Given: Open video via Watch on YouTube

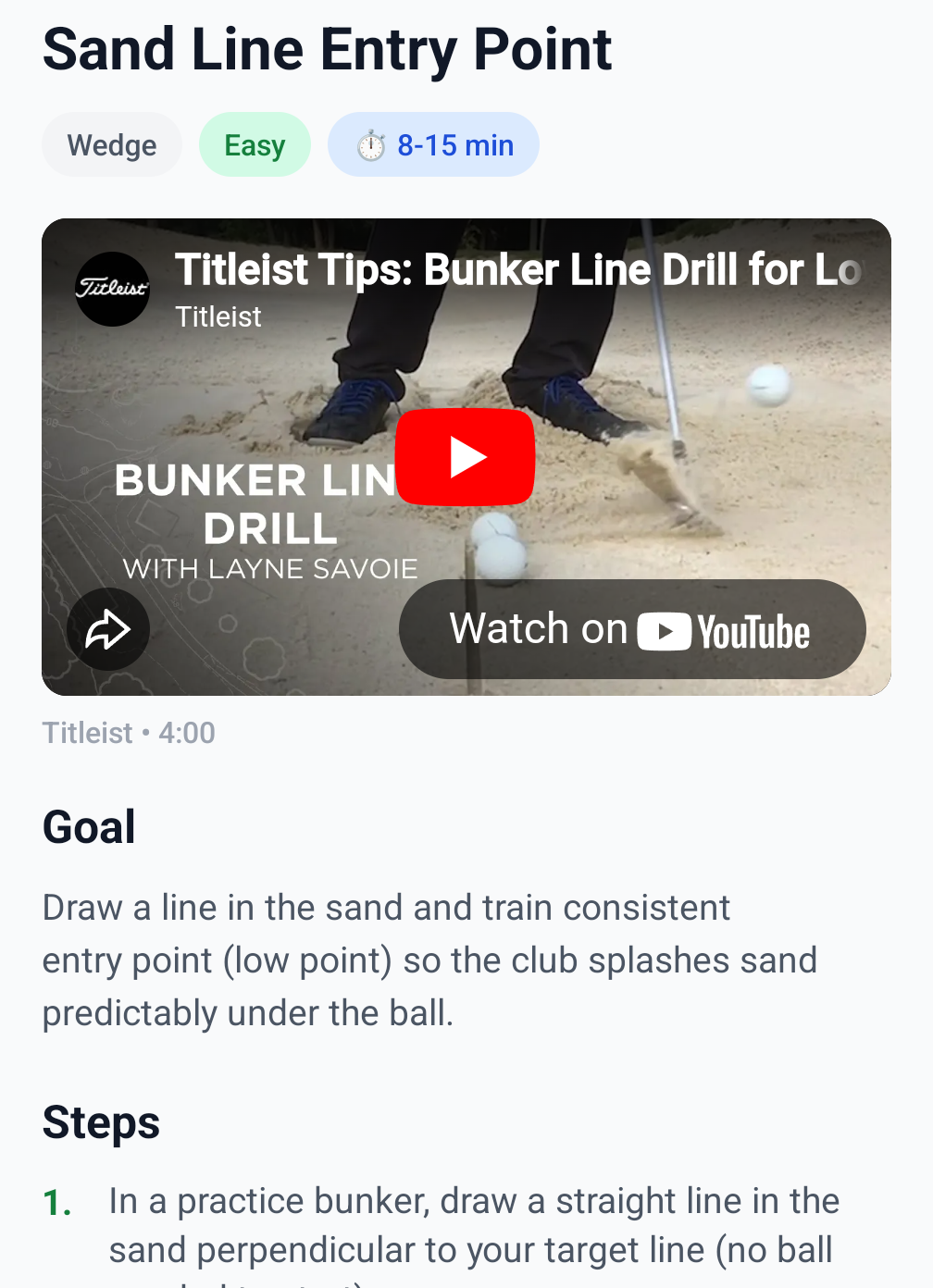Looking at the screenshot, I should pos(632,630).
